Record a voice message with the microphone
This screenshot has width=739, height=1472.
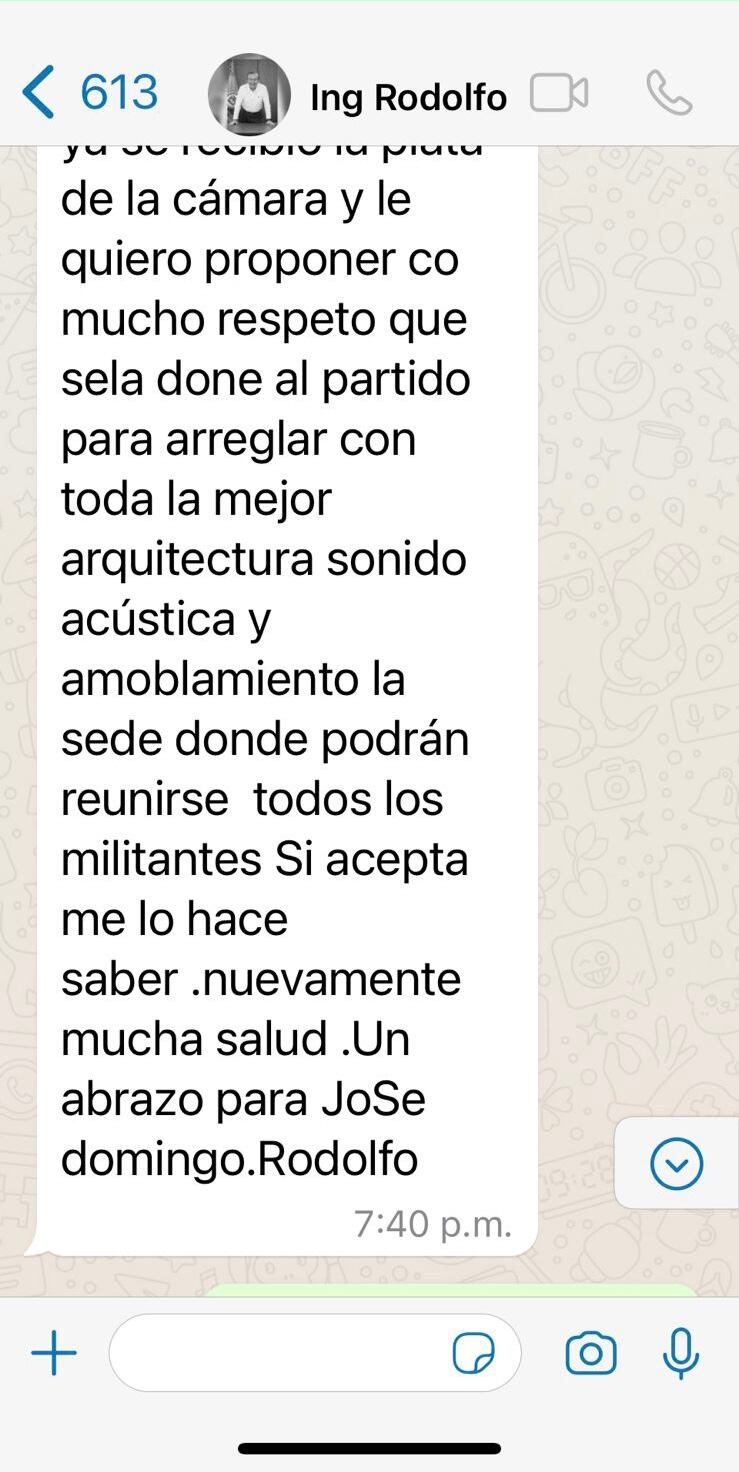(x=681, y=1354)
